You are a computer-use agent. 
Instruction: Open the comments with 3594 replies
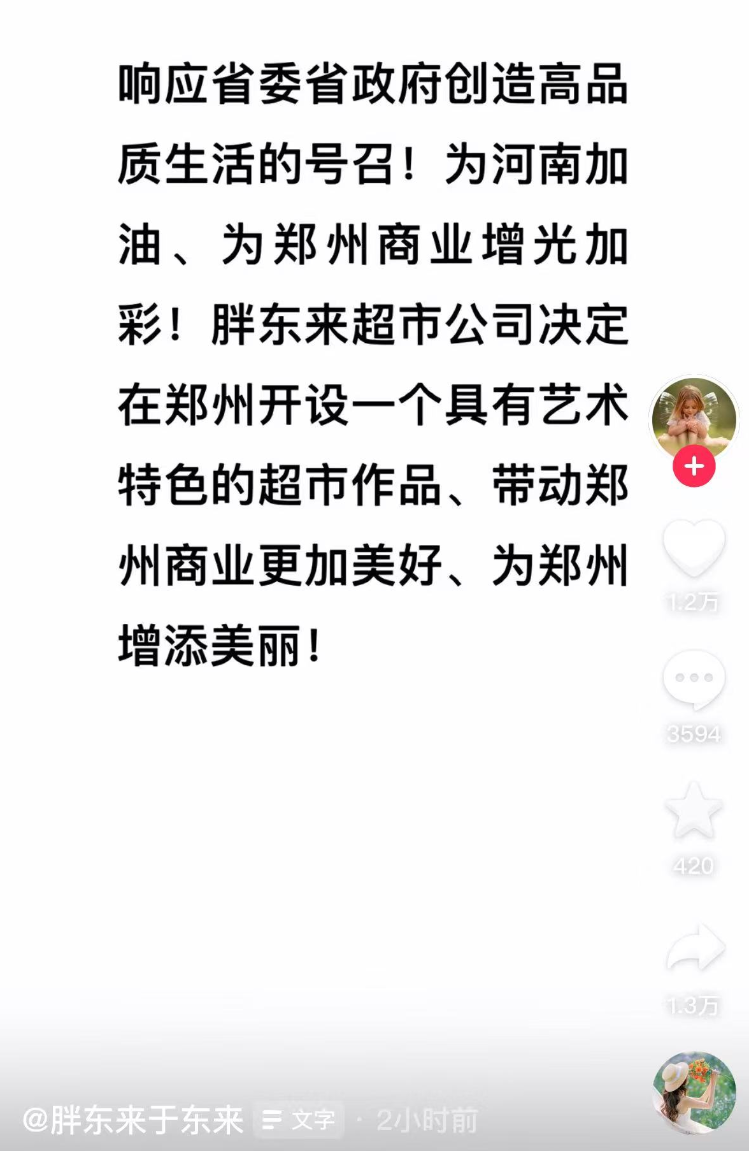694,681
